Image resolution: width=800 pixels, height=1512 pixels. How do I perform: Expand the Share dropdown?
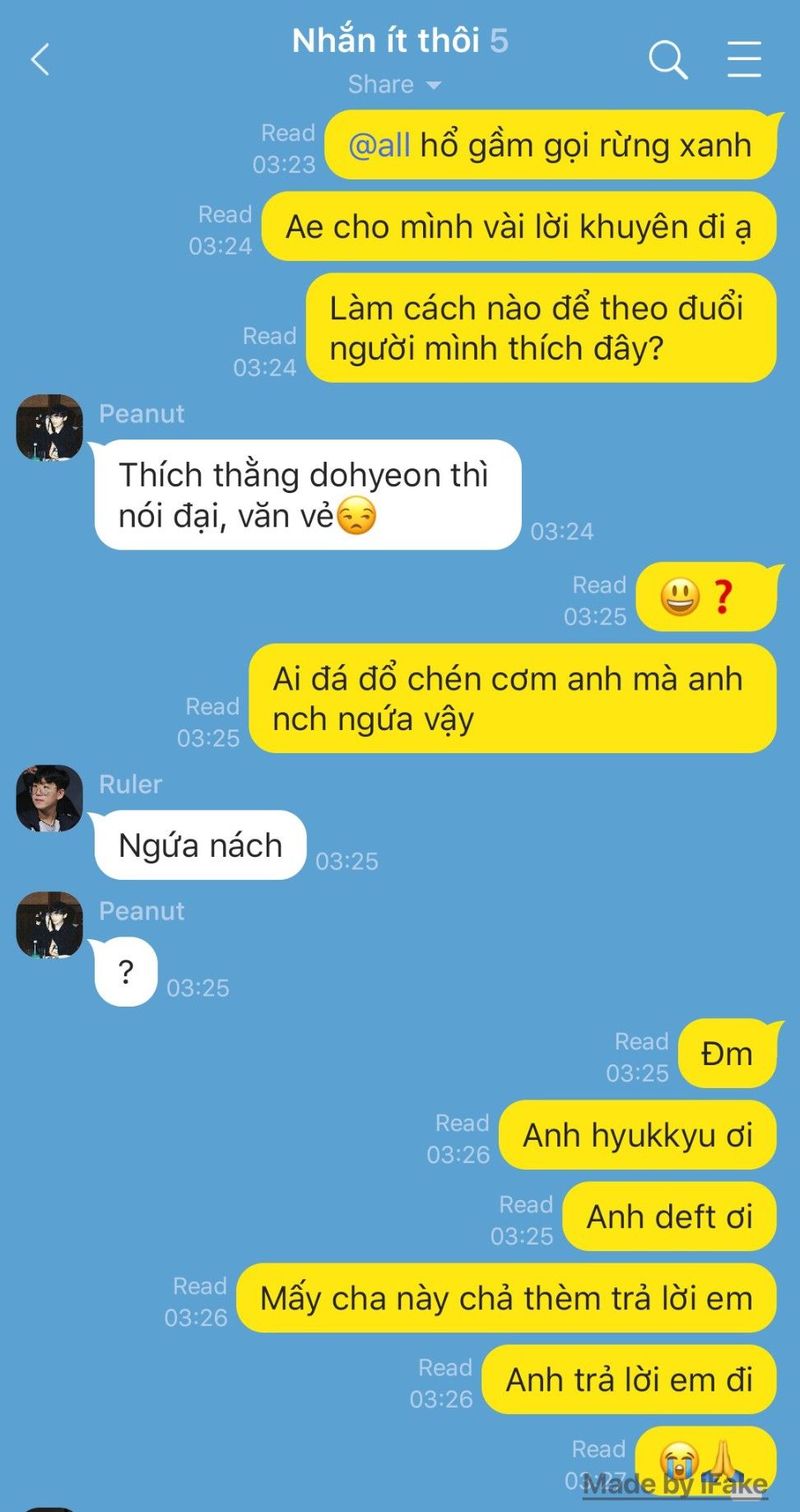pyautogui.click(x=394, y=84)
